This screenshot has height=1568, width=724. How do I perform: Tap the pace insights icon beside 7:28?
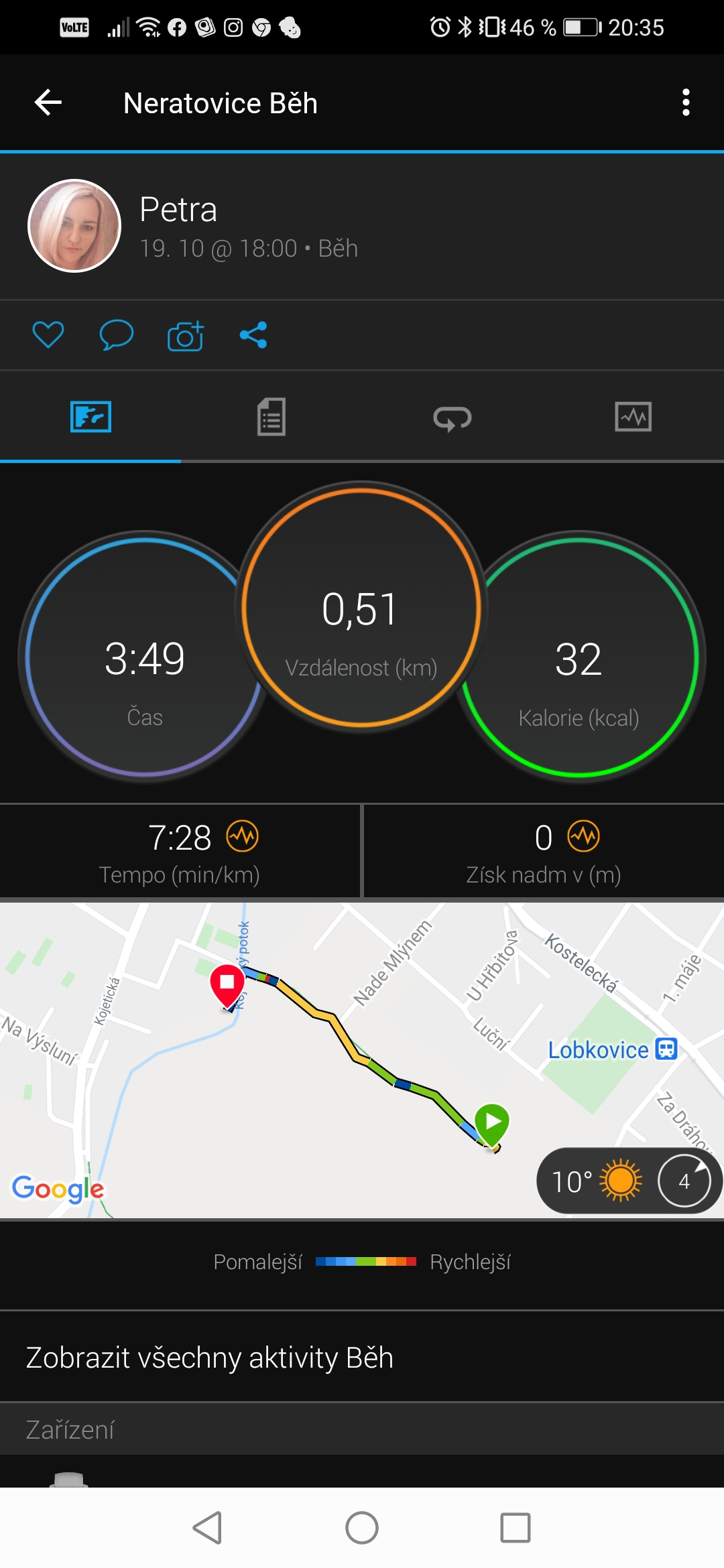(242, 836)
